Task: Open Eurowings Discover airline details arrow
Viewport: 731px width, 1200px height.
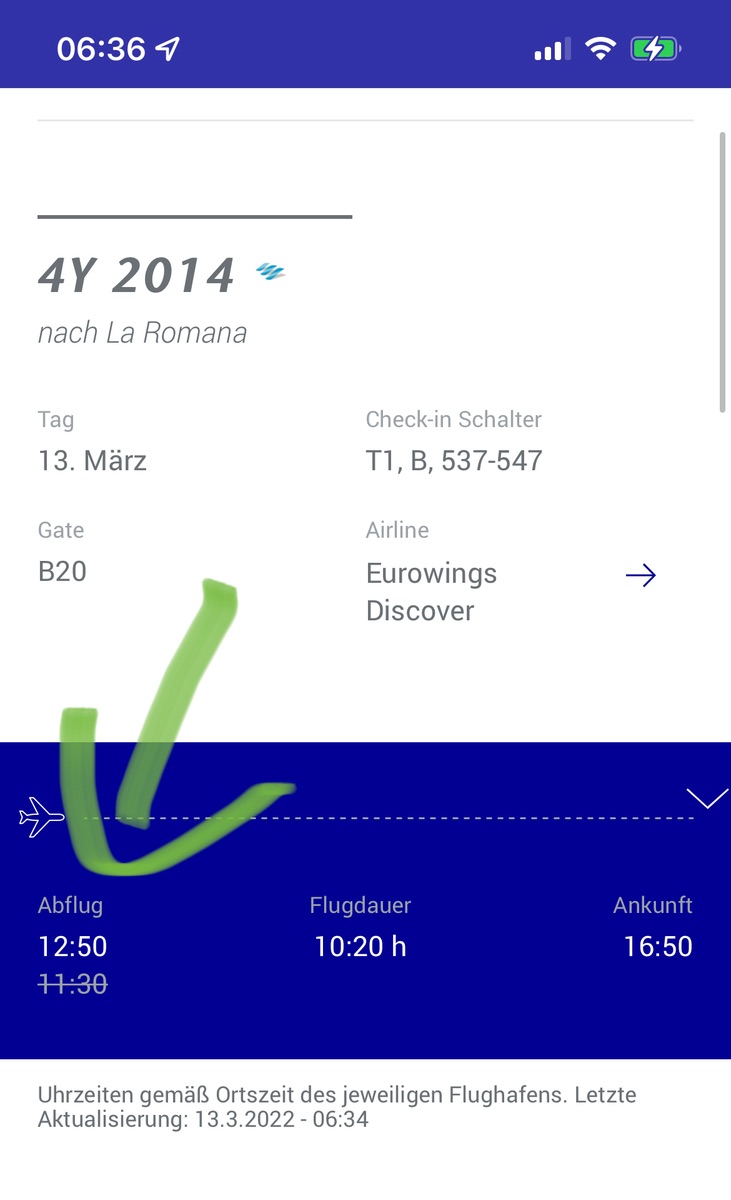Action: coord(640,575)
